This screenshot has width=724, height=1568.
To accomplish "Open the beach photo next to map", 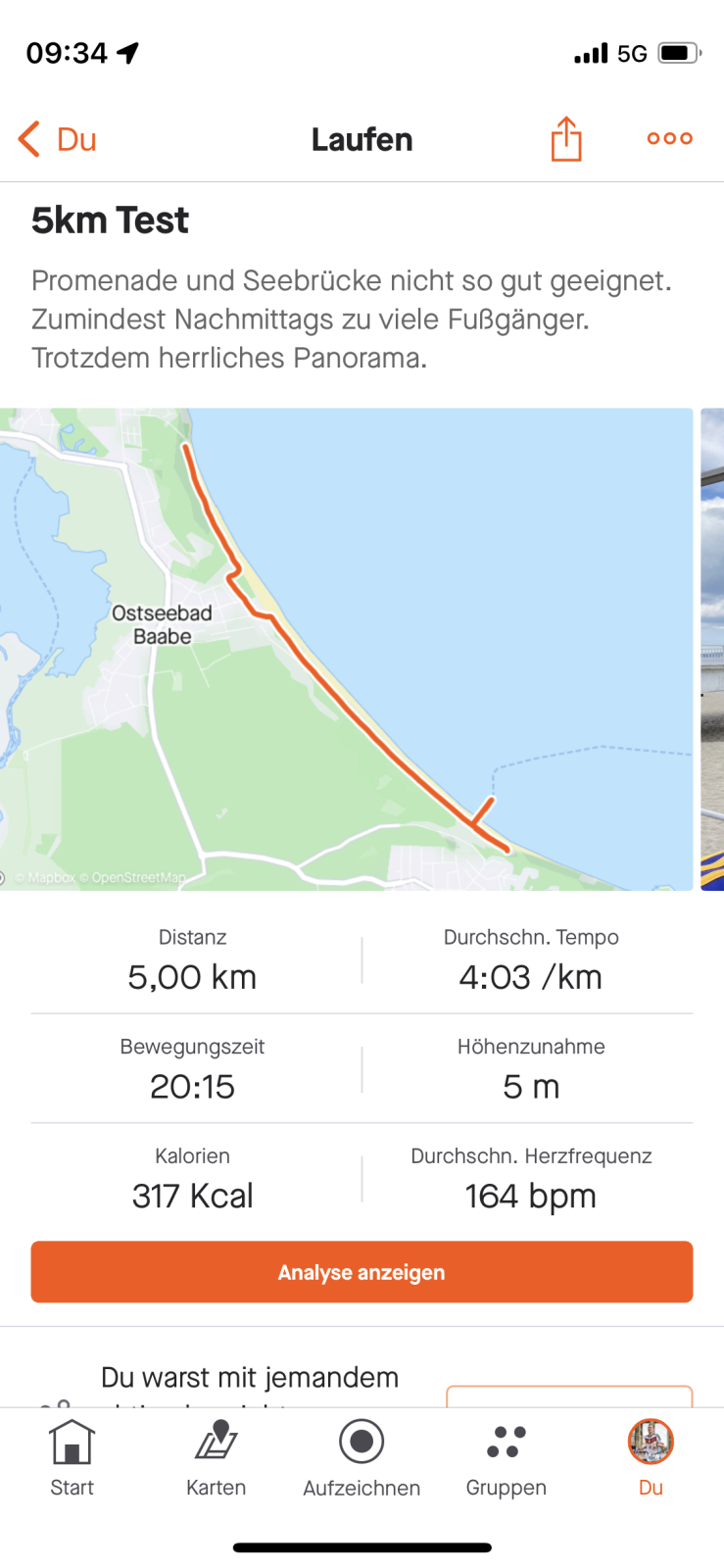I will click(x=712, y=649).
